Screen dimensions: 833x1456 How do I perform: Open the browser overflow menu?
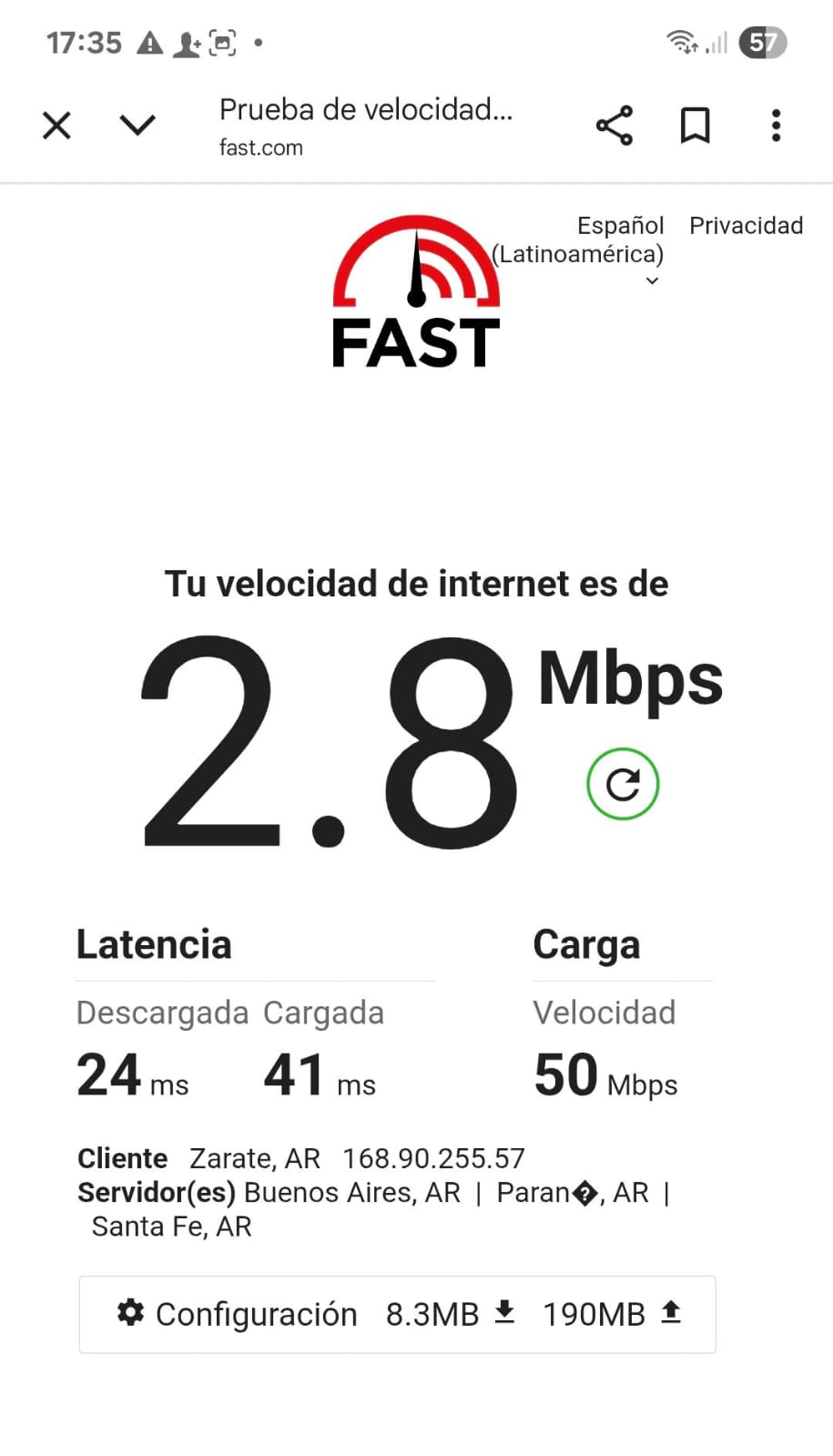pyautogui.click(x=776, y=126)
